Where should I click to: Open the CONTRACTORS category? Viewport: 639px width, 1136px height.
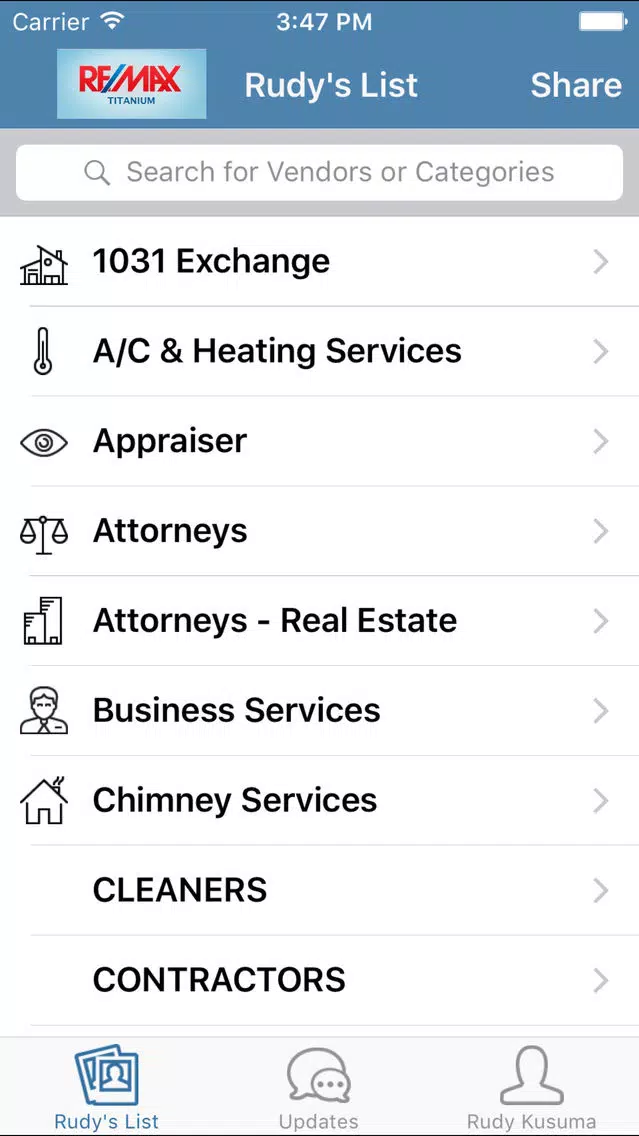320,980
